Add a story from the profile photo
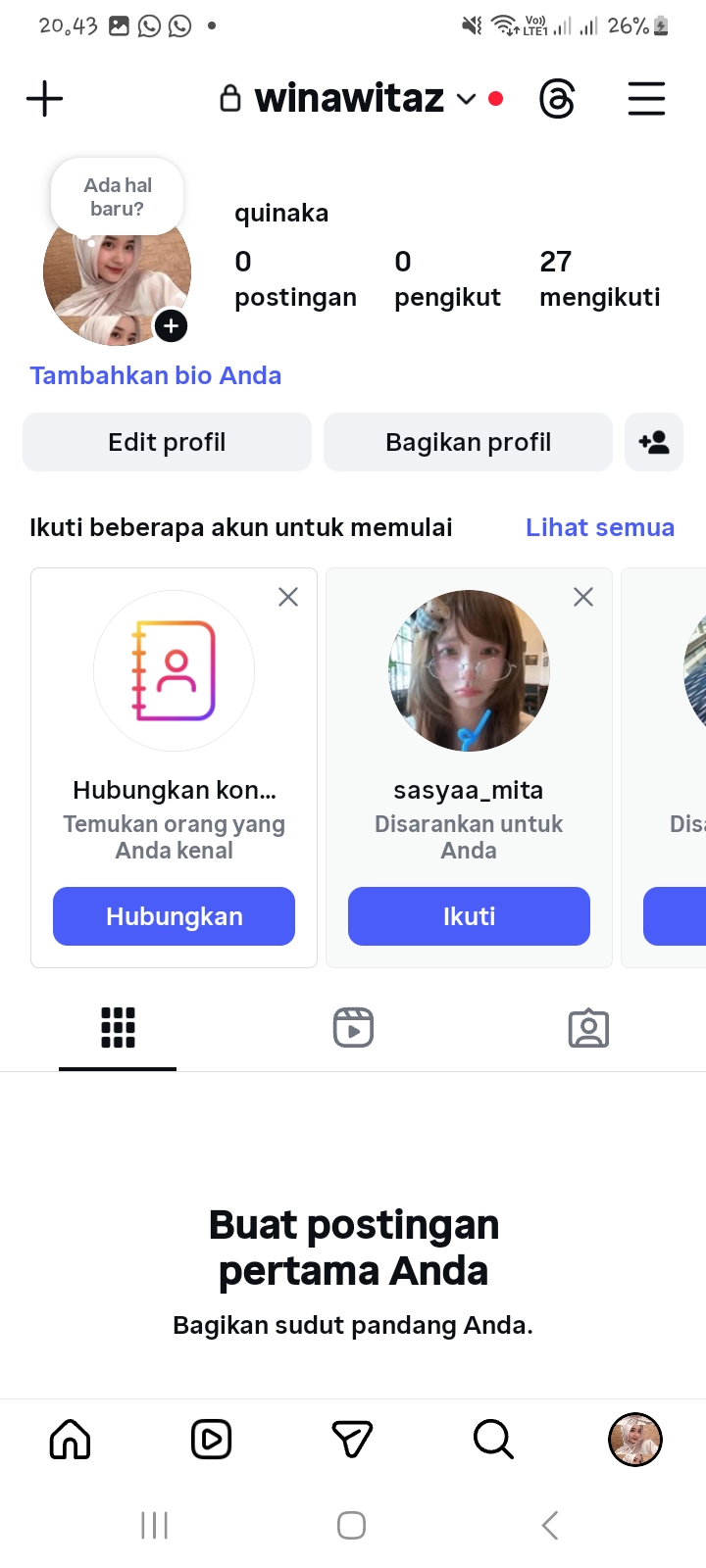This screenshot has height=1568, width=706. pos(171,326)
